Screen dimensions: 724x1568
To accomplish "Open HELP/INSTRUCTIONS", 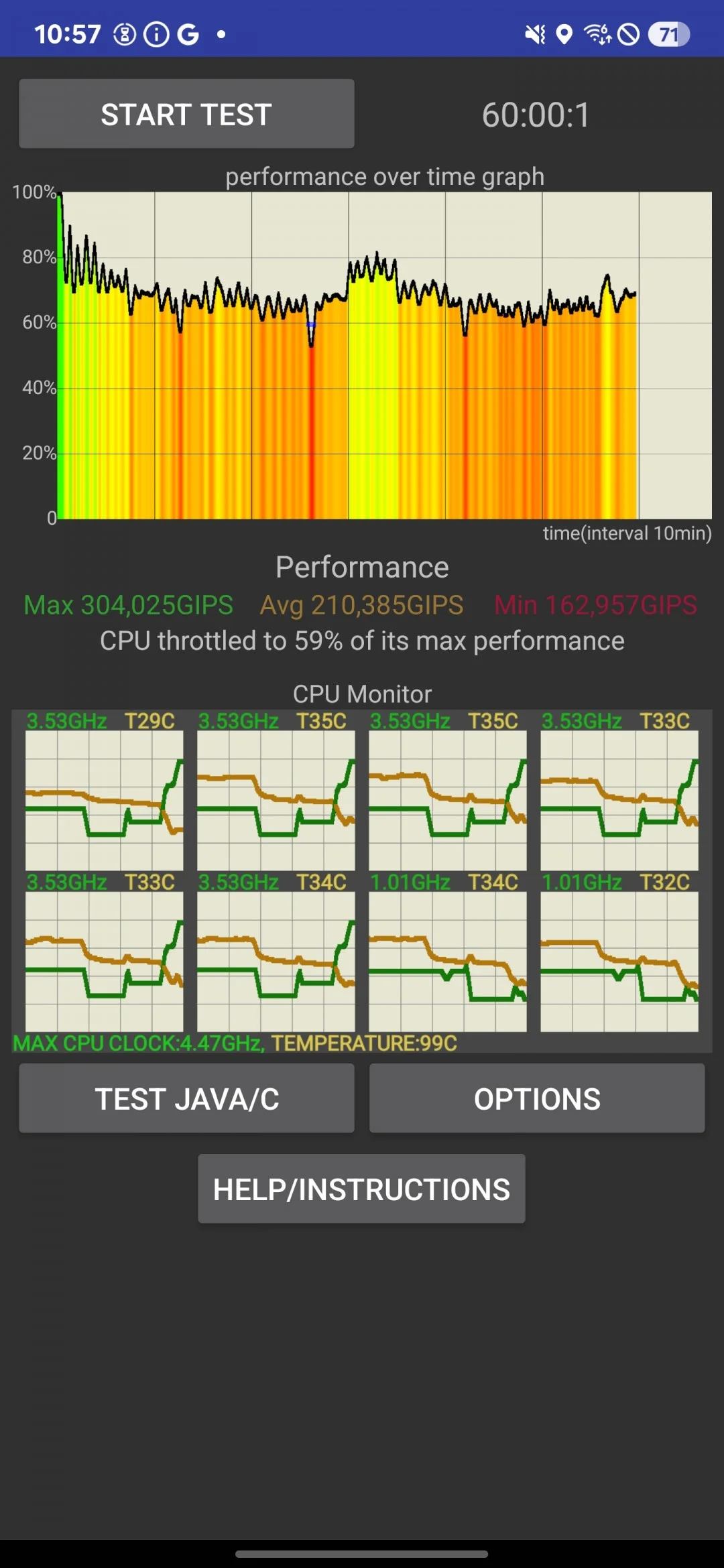I will coord(361,1189).
